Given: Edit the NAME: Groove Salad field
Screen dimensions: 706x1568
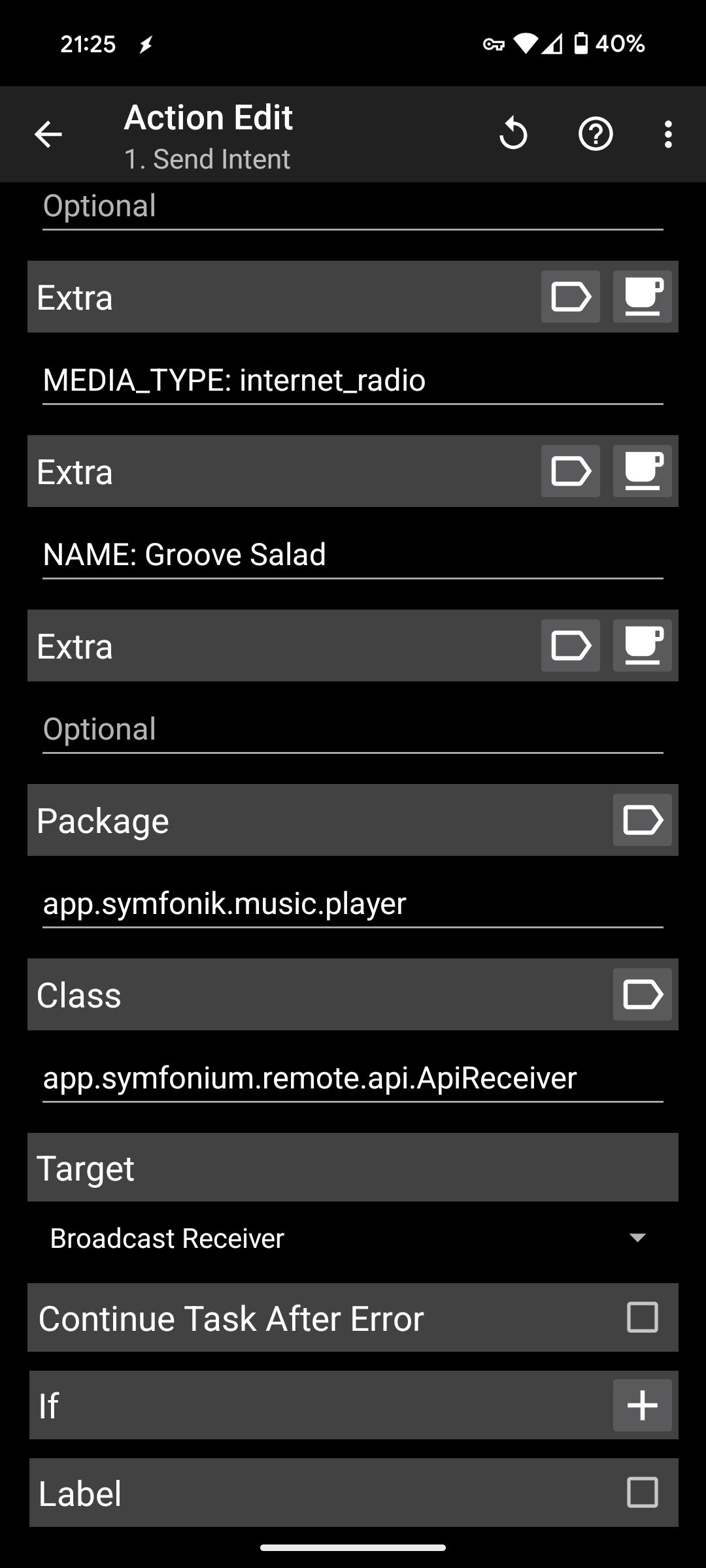Looking at the screenshot, I should point(353,555).
